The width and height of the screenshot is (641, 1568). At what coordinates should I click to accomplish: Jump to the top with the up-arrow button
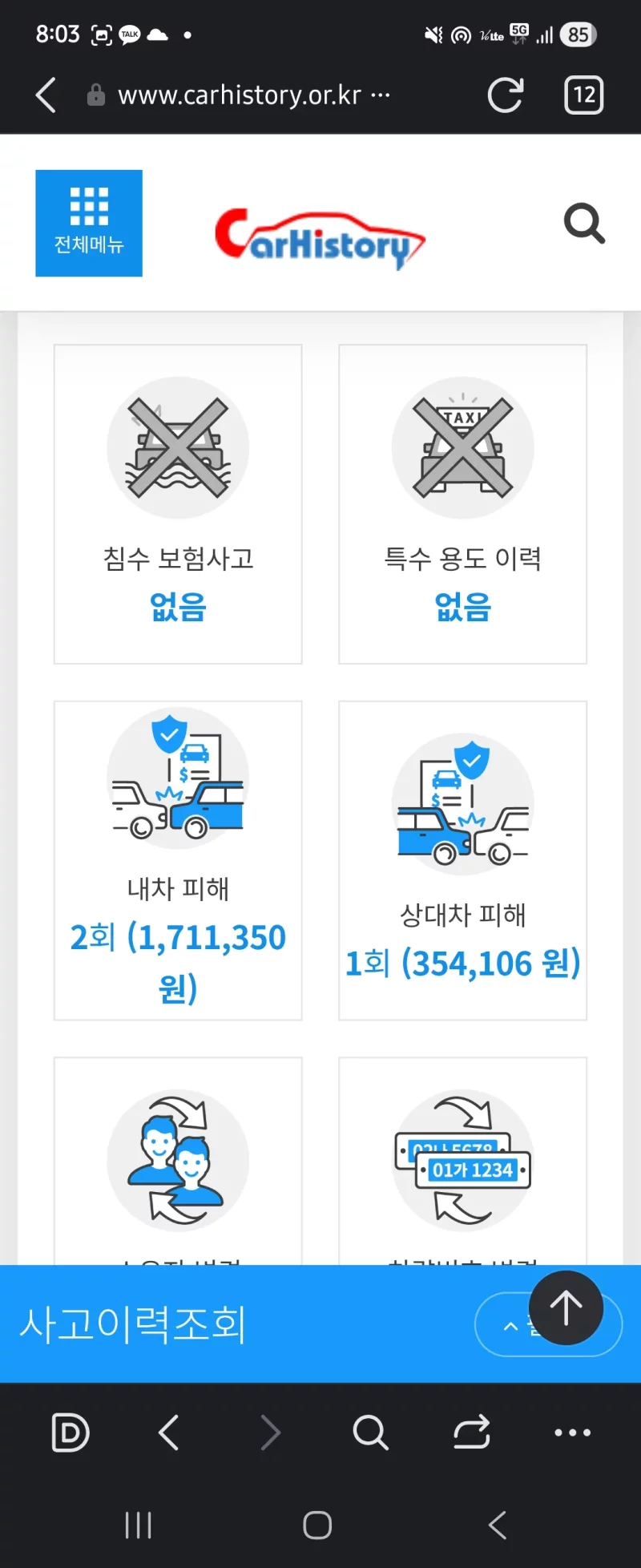pyautogui.click(x=566, y=1307)
